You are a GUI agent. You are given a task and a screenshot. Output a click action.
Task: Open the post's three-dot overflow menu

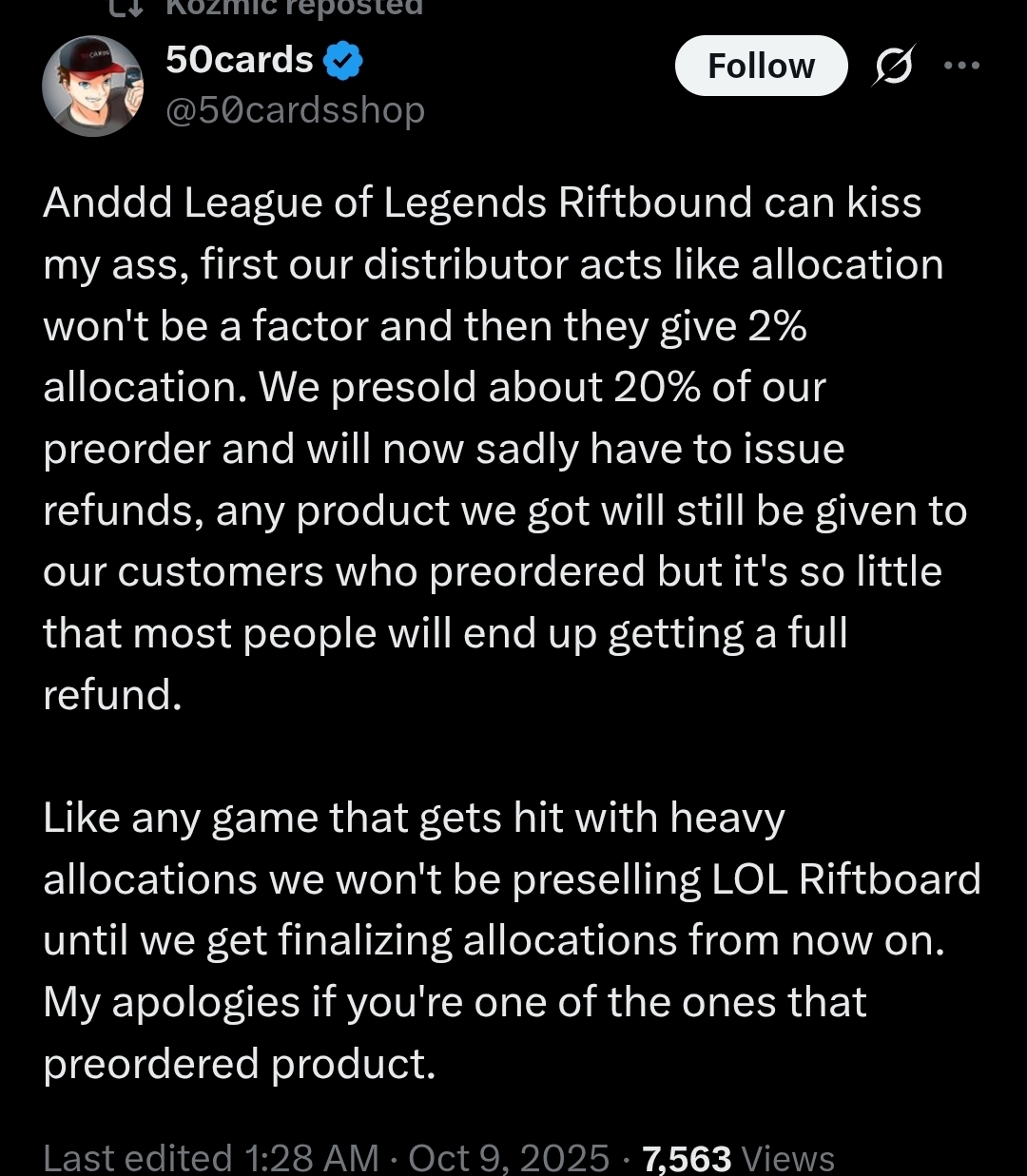961,66
